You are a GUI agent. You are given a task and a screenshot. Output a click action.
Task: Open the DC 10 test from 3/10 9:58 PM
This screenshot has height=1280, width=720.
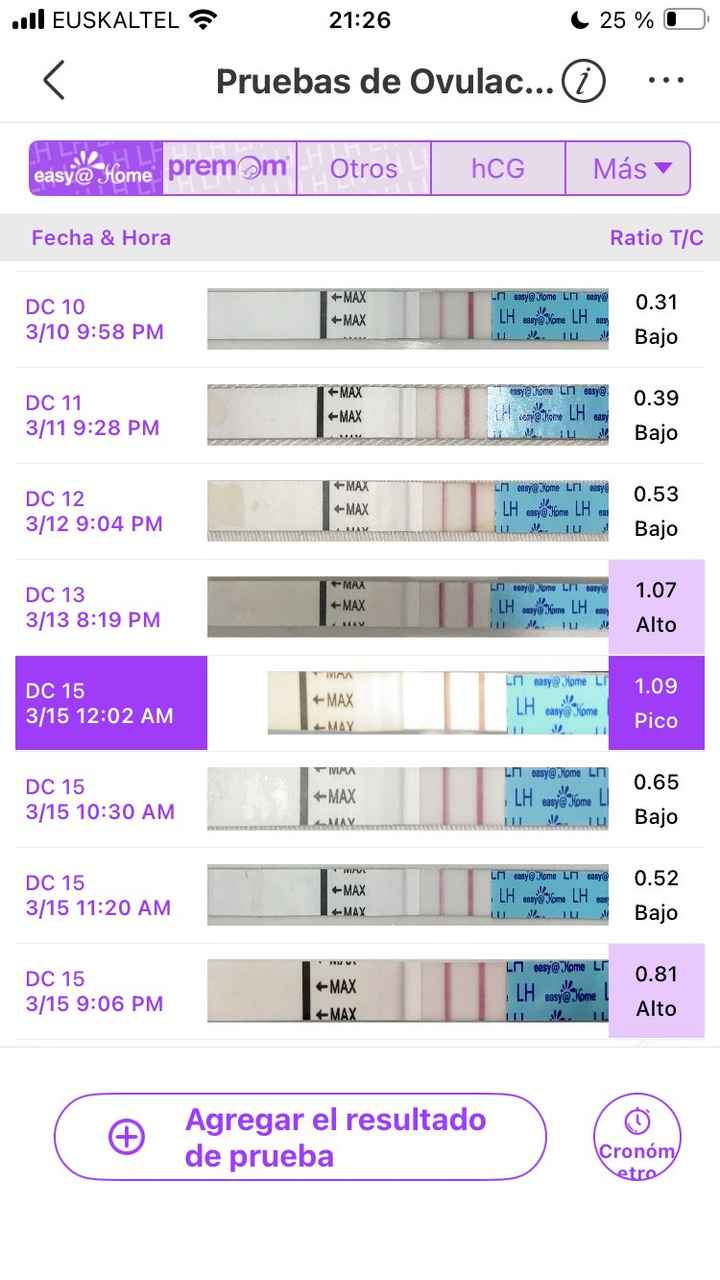click(360, 320)
